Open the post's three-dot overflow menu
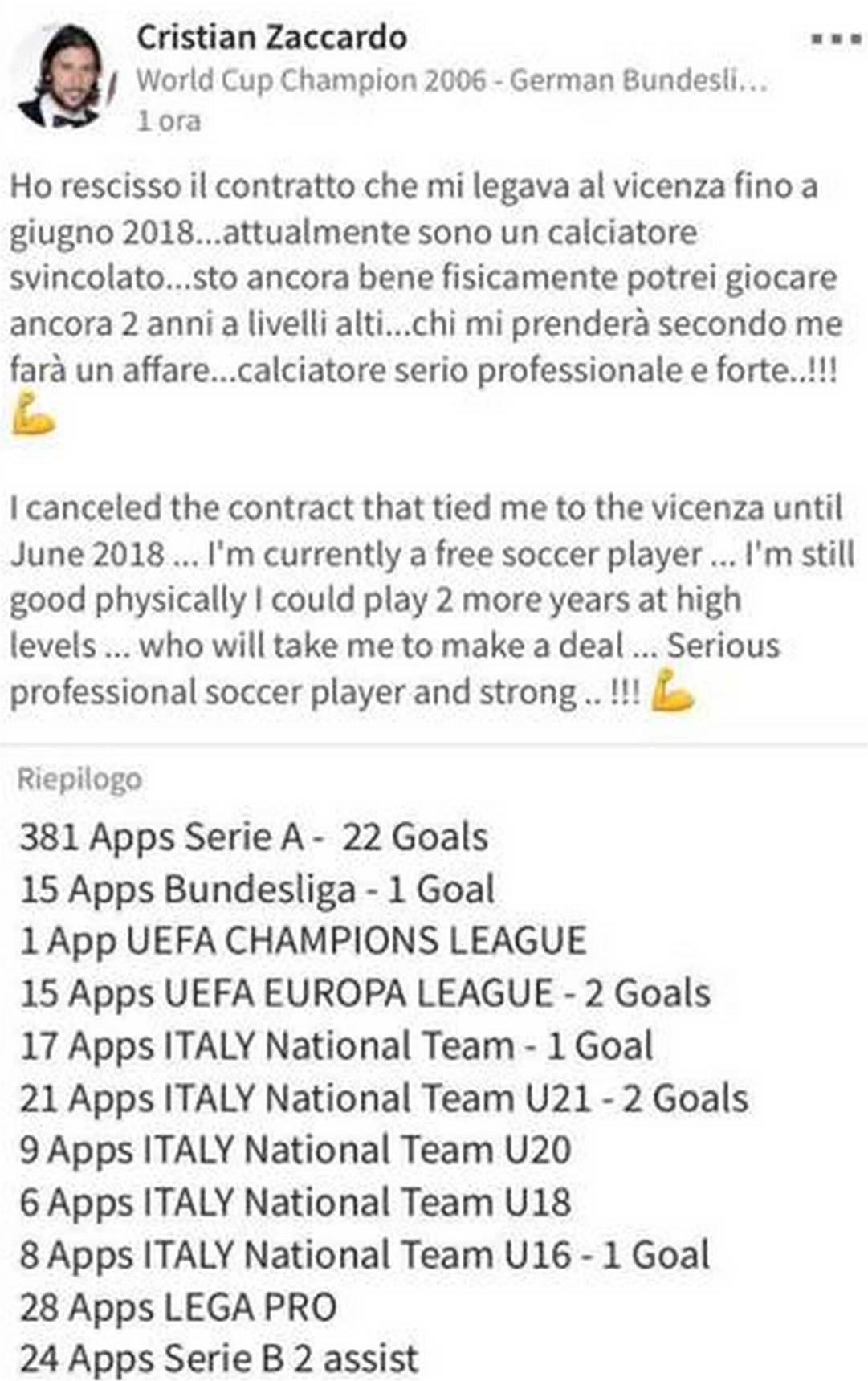 (x=835, y=39)
